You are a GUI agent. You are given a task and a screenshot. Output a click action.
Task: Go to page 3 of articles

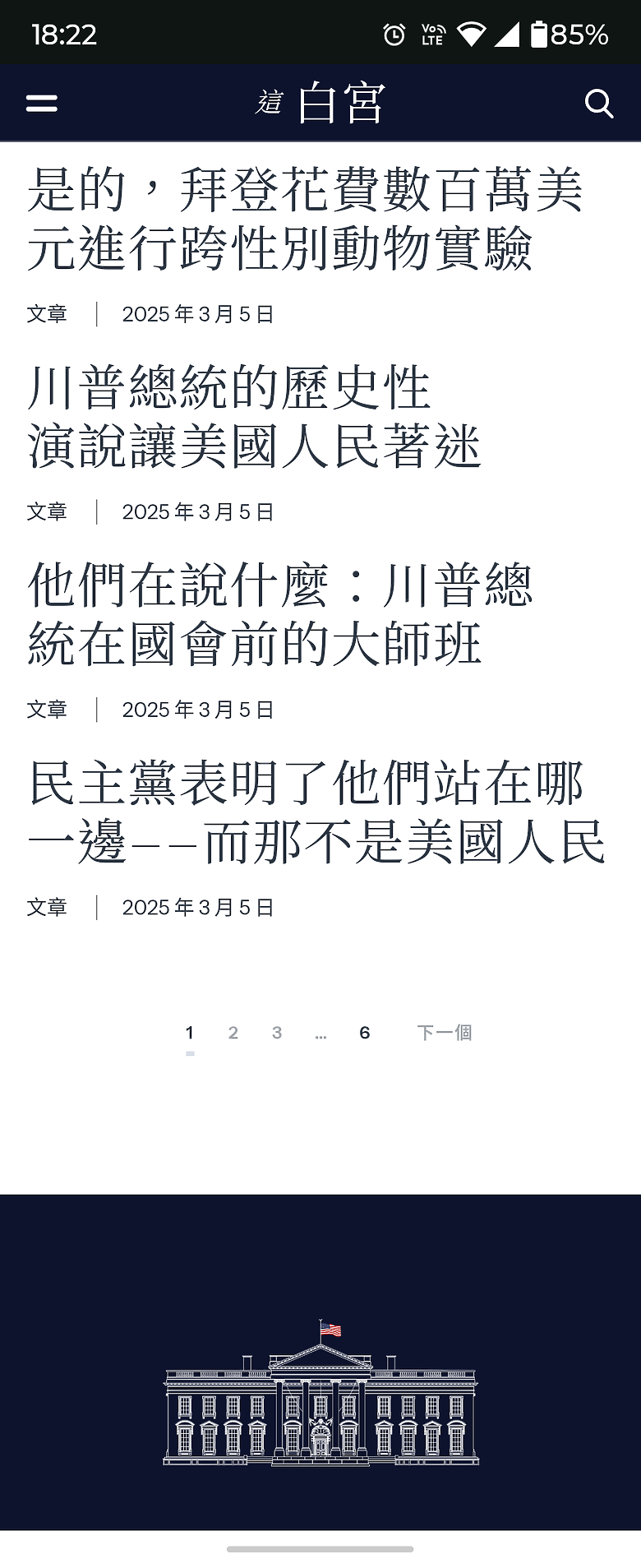click(277, 1033)
